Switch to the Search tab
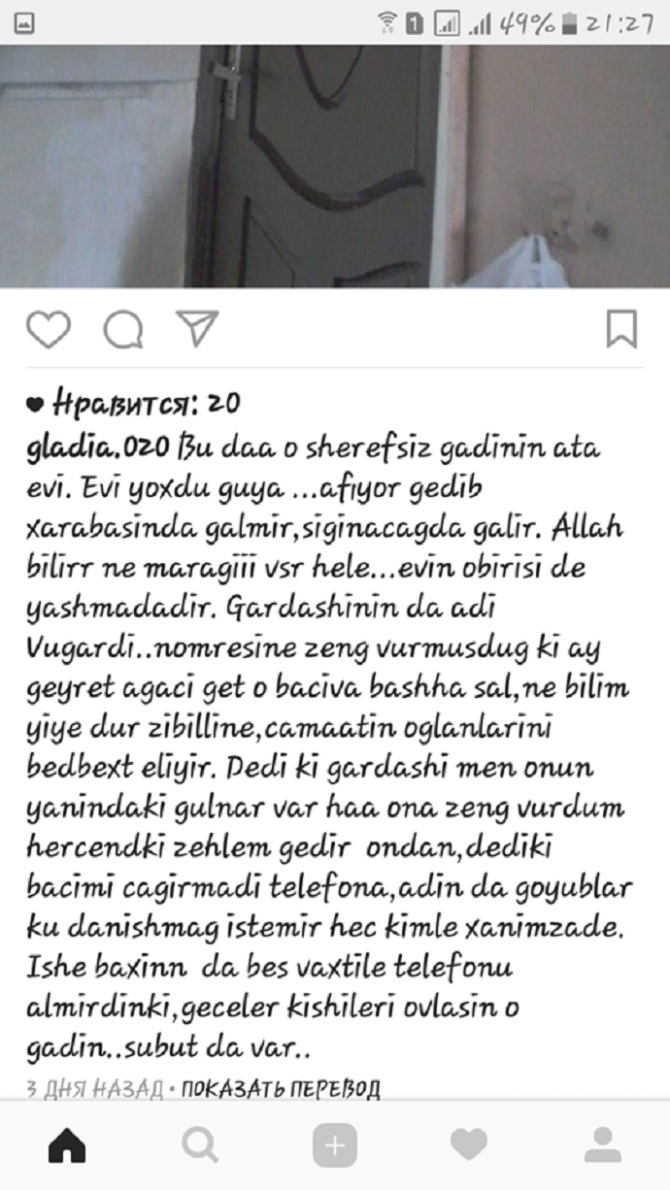This screenshot has height=1190, width=670. tap(200, 1145)
